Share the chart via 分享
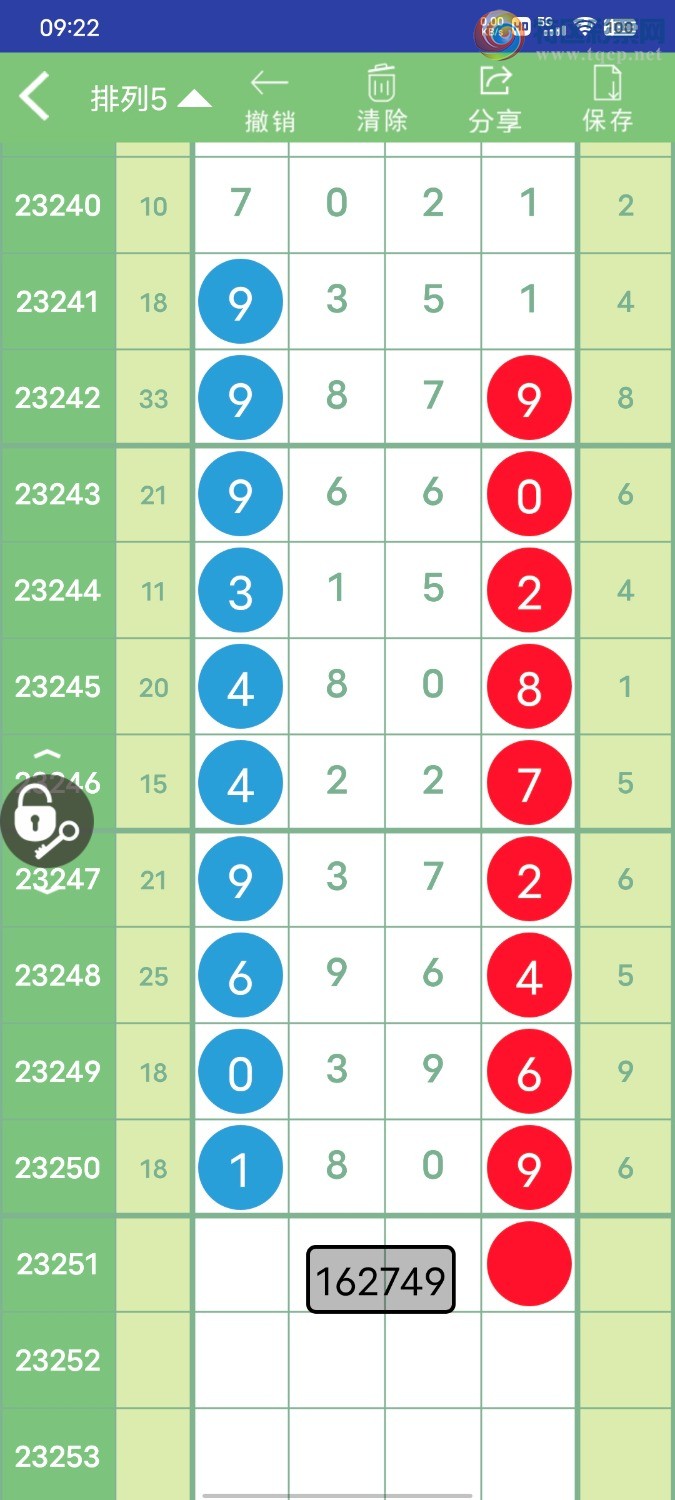Viewport: 675px width, 1500px height. (495, 101)
